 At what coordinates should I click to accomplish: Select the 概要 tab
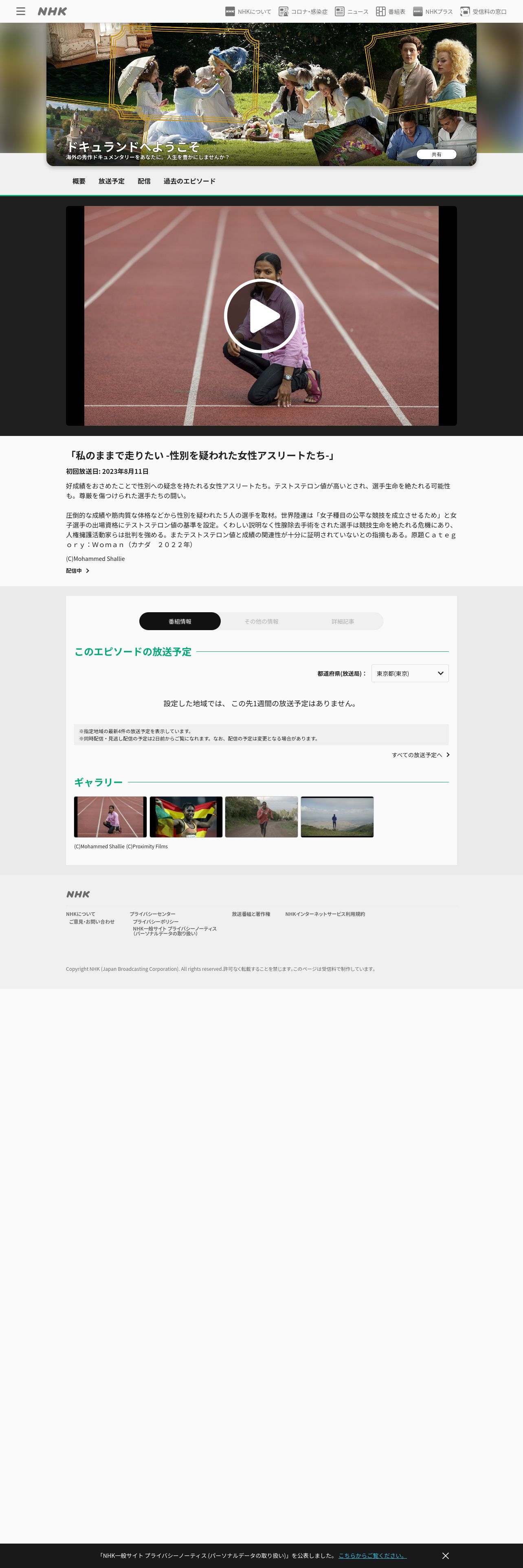(79, 182)
